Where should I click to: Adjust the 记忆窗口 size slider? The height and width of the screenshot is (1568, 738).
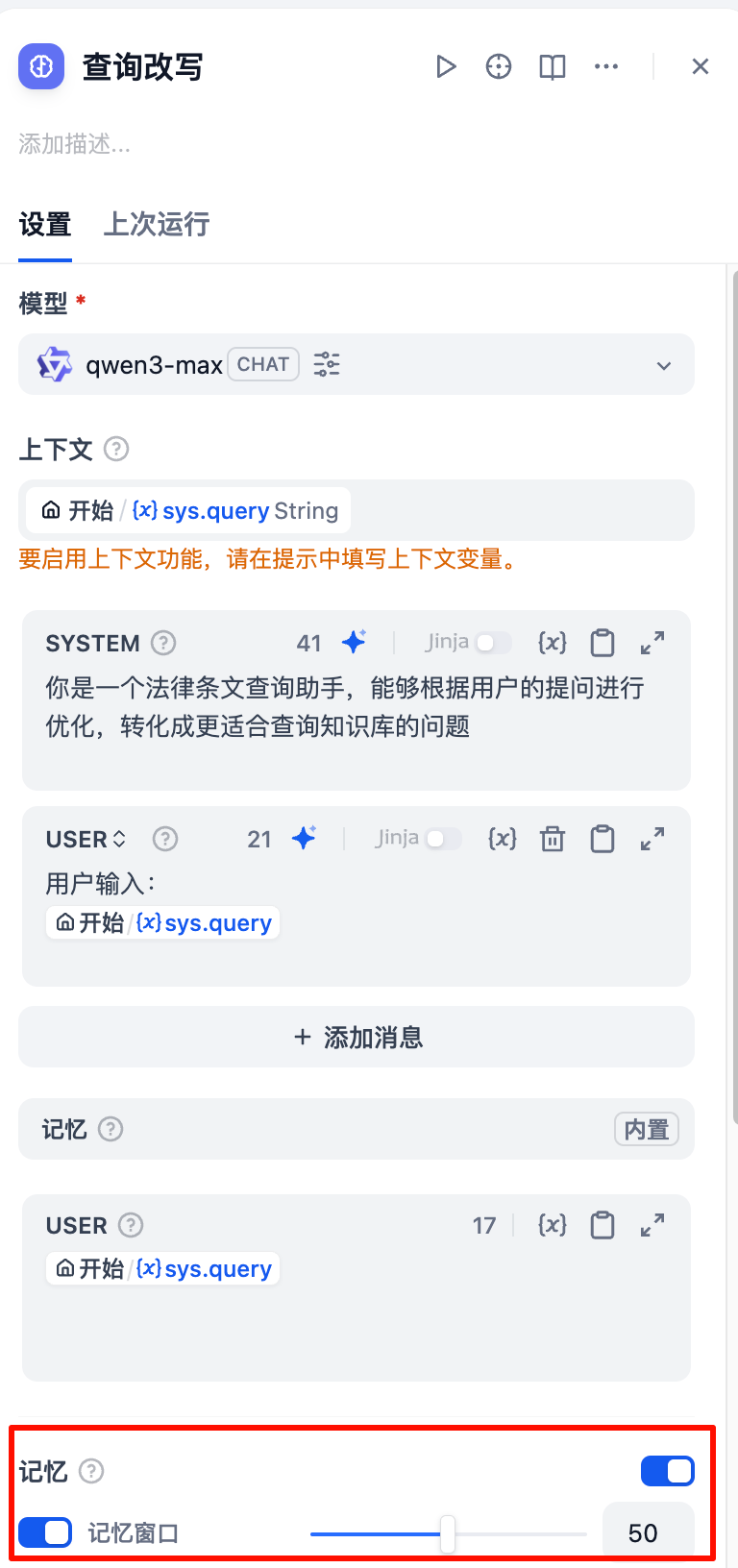448,1533
